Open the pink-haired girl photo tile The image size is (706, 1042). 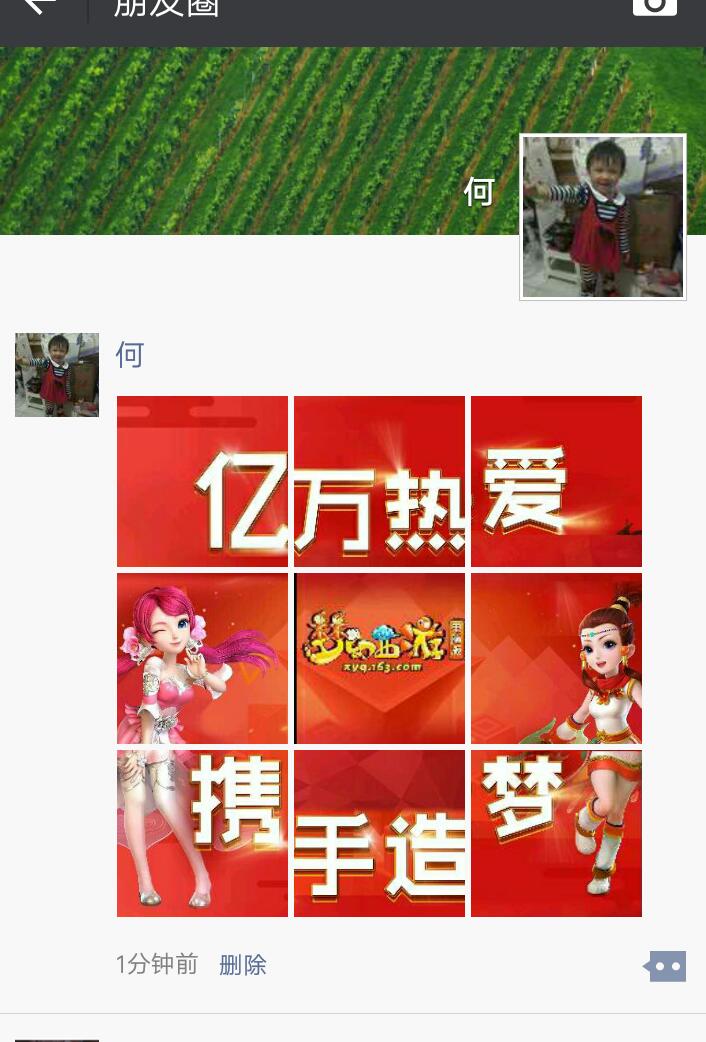[x=202, y=658]
